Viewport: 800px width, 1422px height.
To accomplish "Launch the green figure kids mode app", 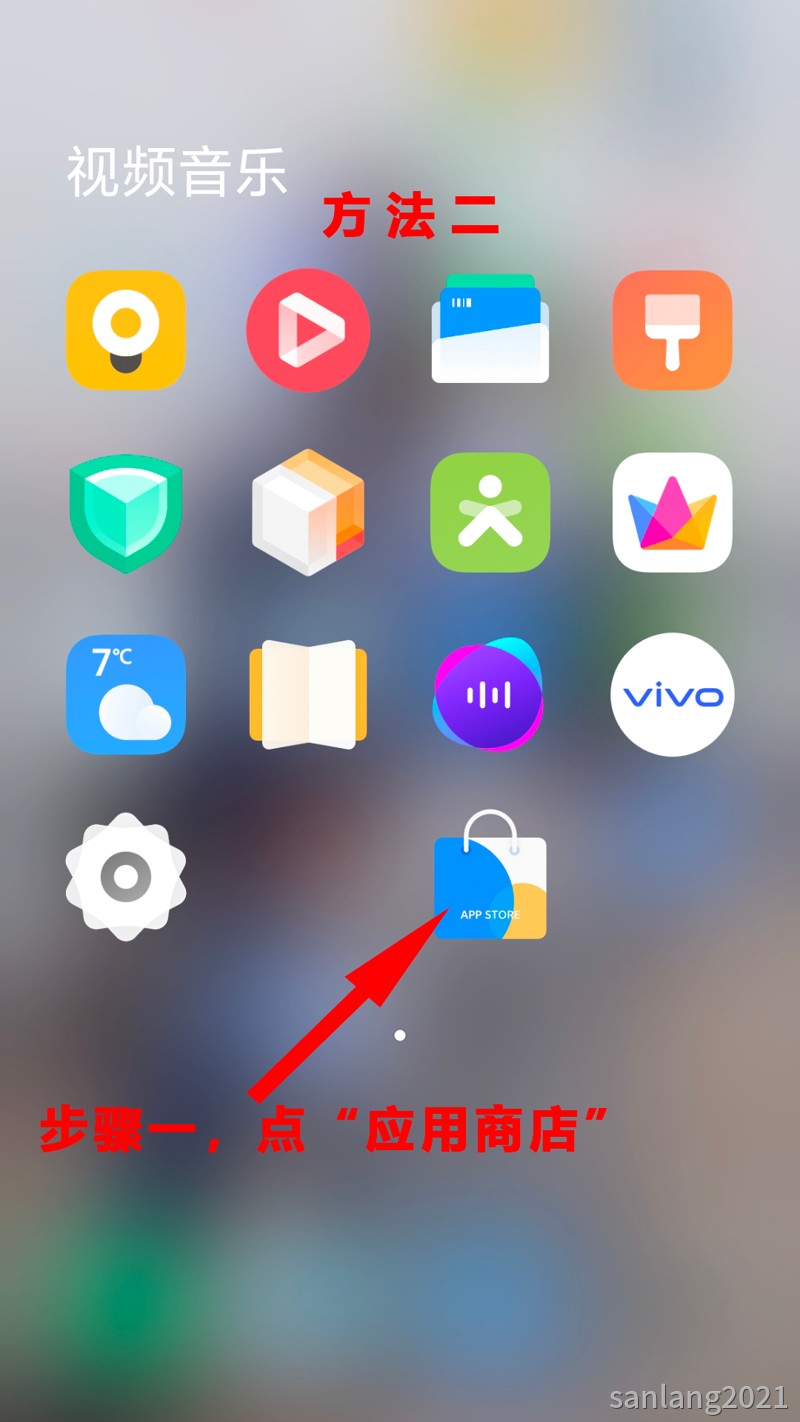I will [490, 513].
